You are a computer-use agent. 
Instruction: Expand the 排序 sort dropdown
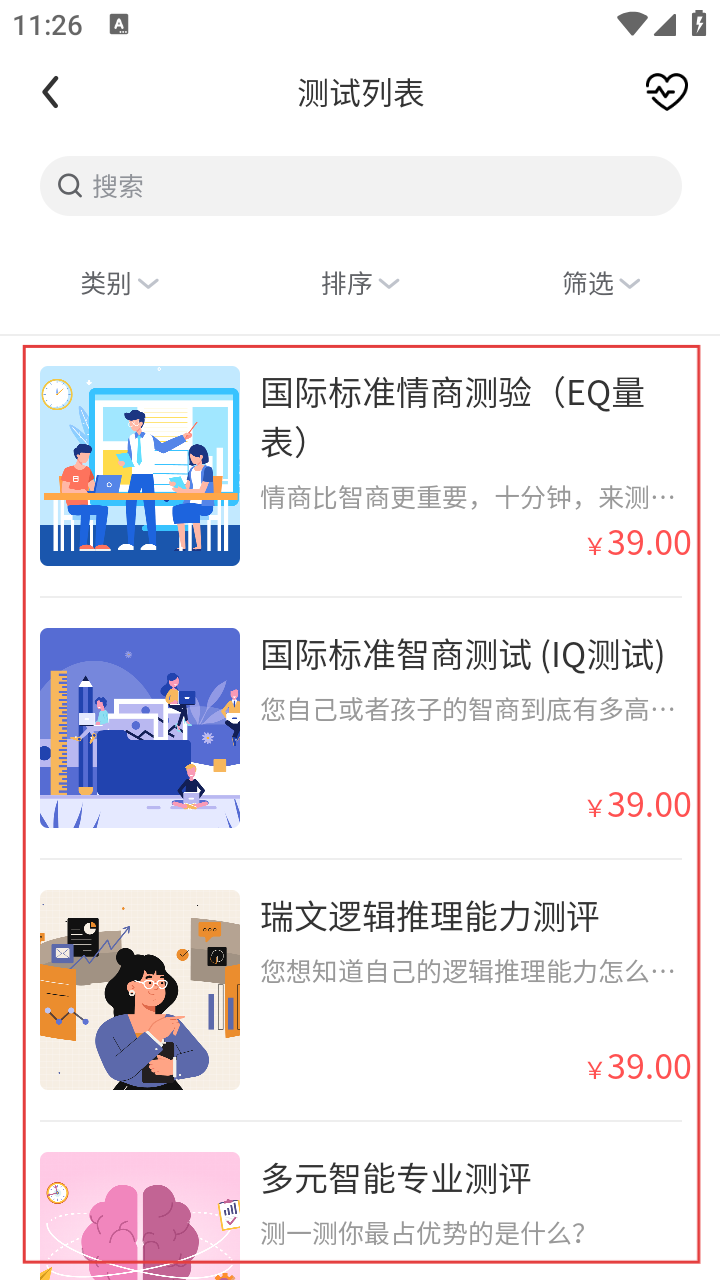pyautogui.click(x=360, y=284)
